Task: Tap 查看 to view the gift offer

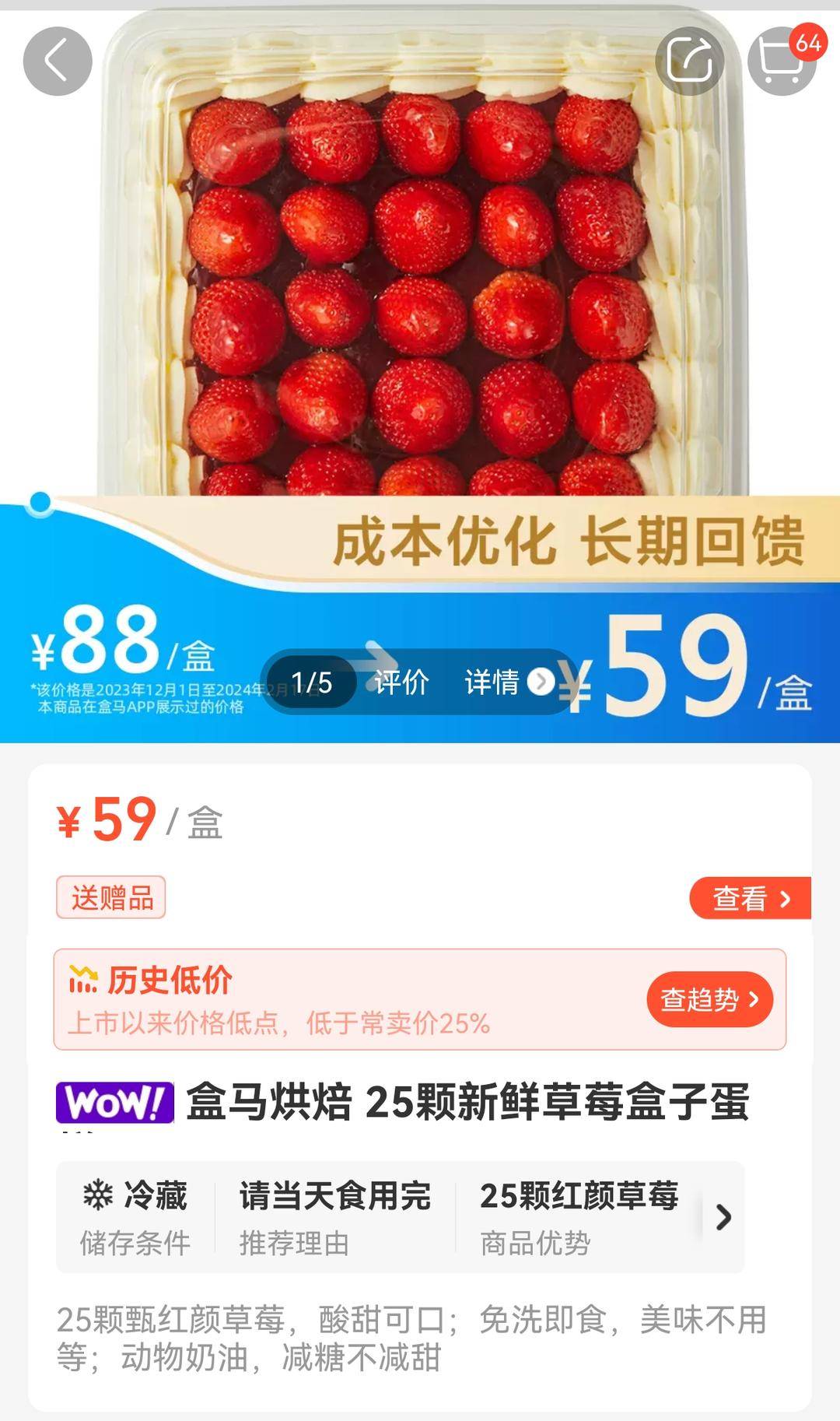Action: [x=751, y=898]
